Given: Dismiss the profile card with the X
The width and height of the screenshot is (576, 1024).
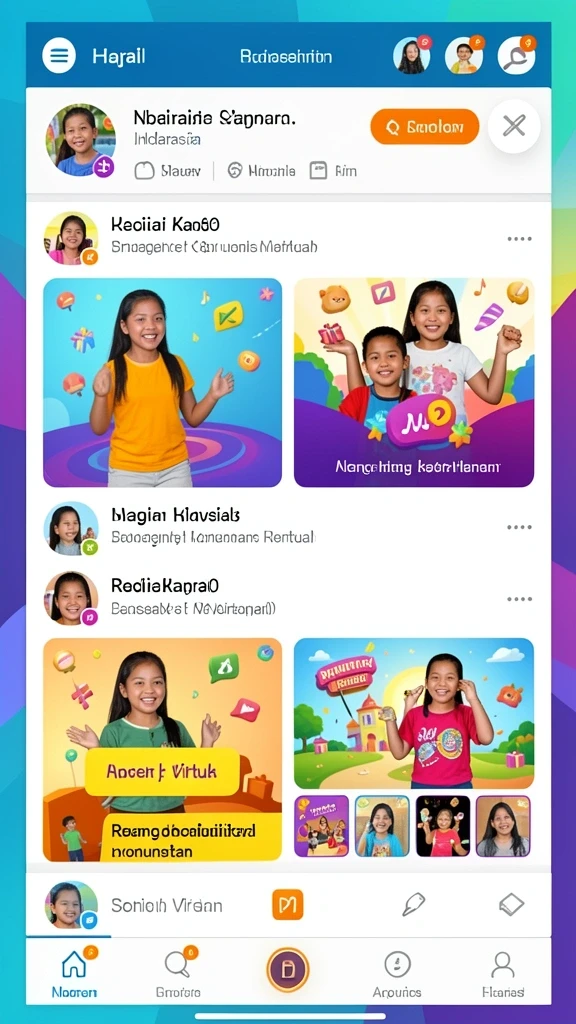Looking at the screenshot, I should point(514,126).
